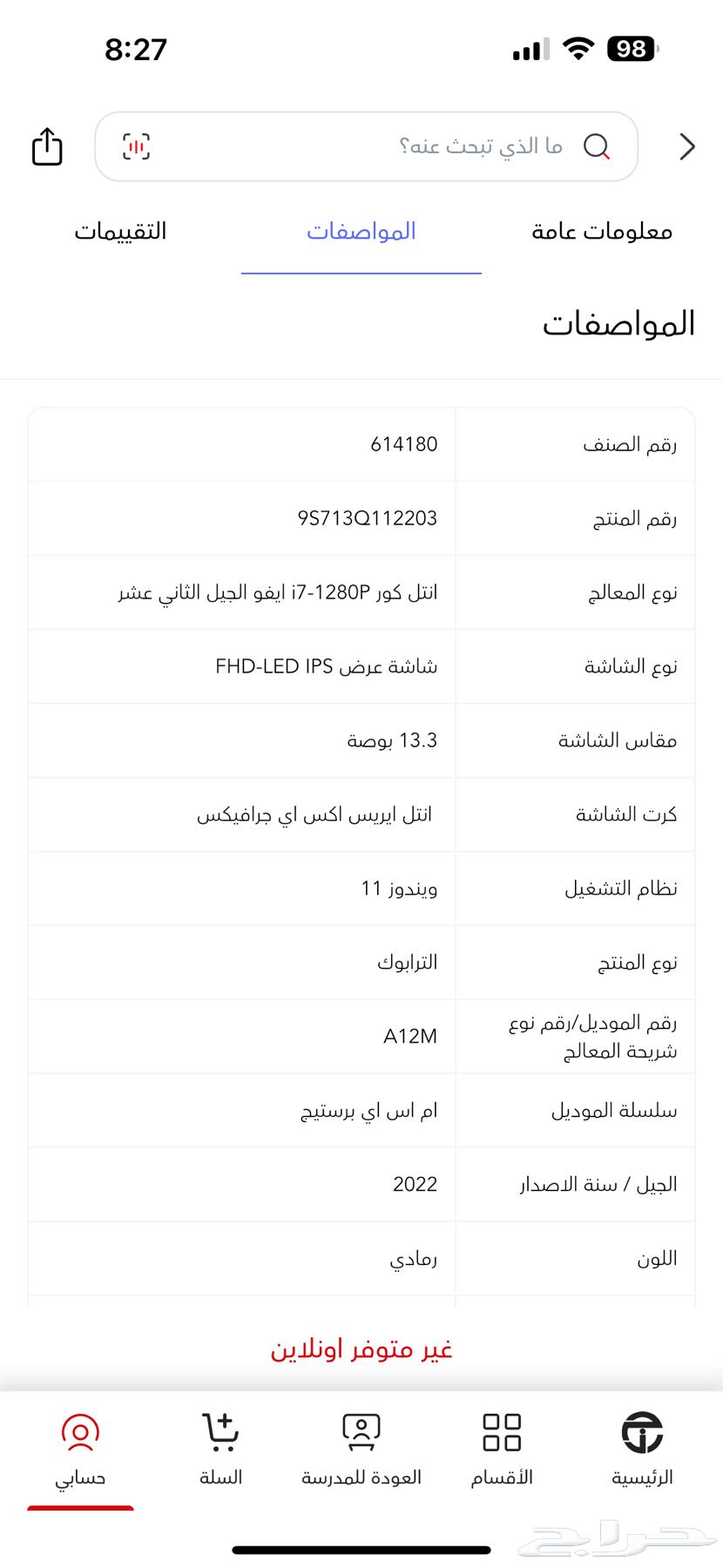Screen dimensions: 723x1568
Task: Tap the موديل A12M specification row
Action: pyautogui.click(x=361, y=1036)
